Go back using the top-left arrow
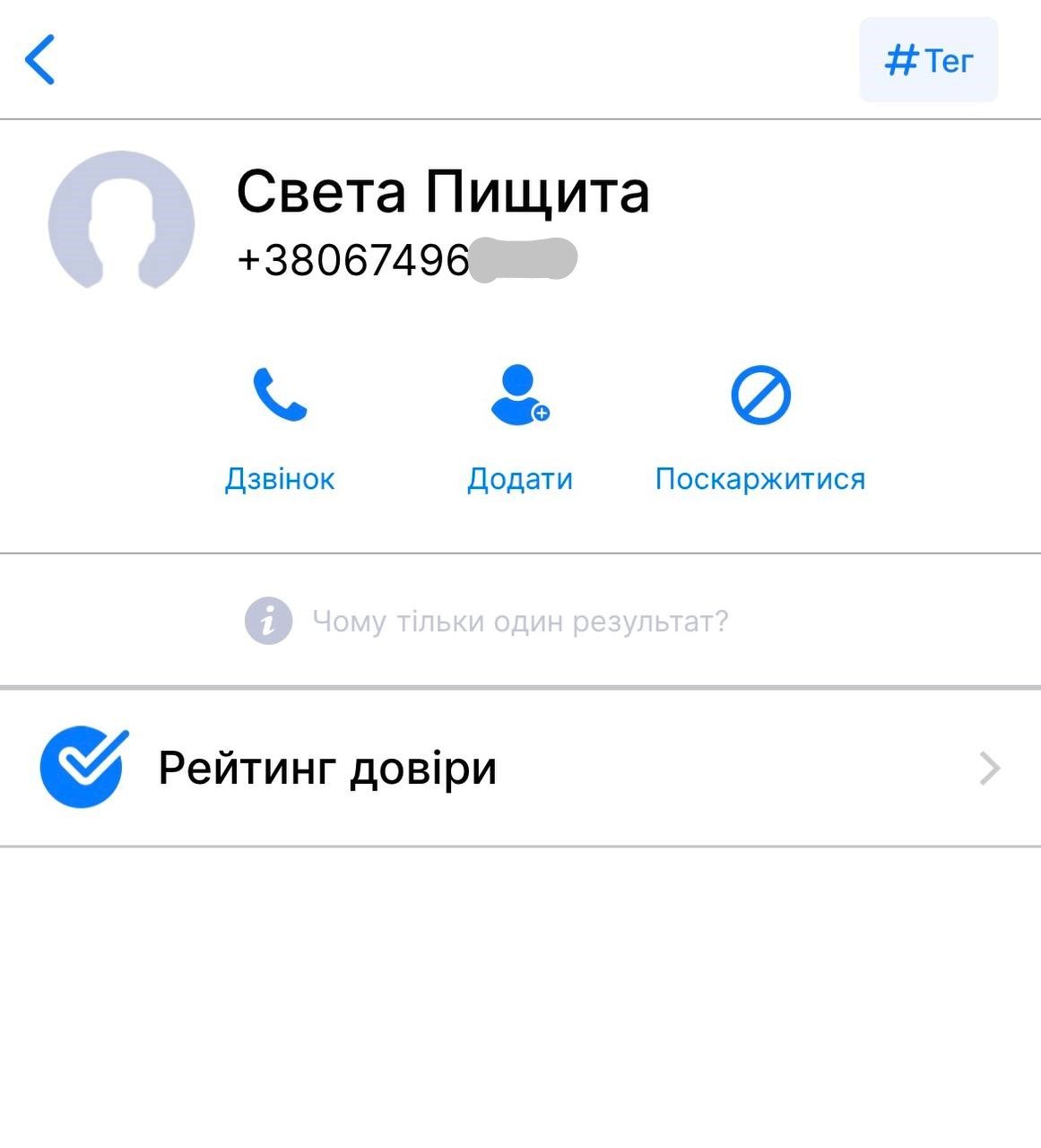The image size is (1041, 1148). (40, 60)
